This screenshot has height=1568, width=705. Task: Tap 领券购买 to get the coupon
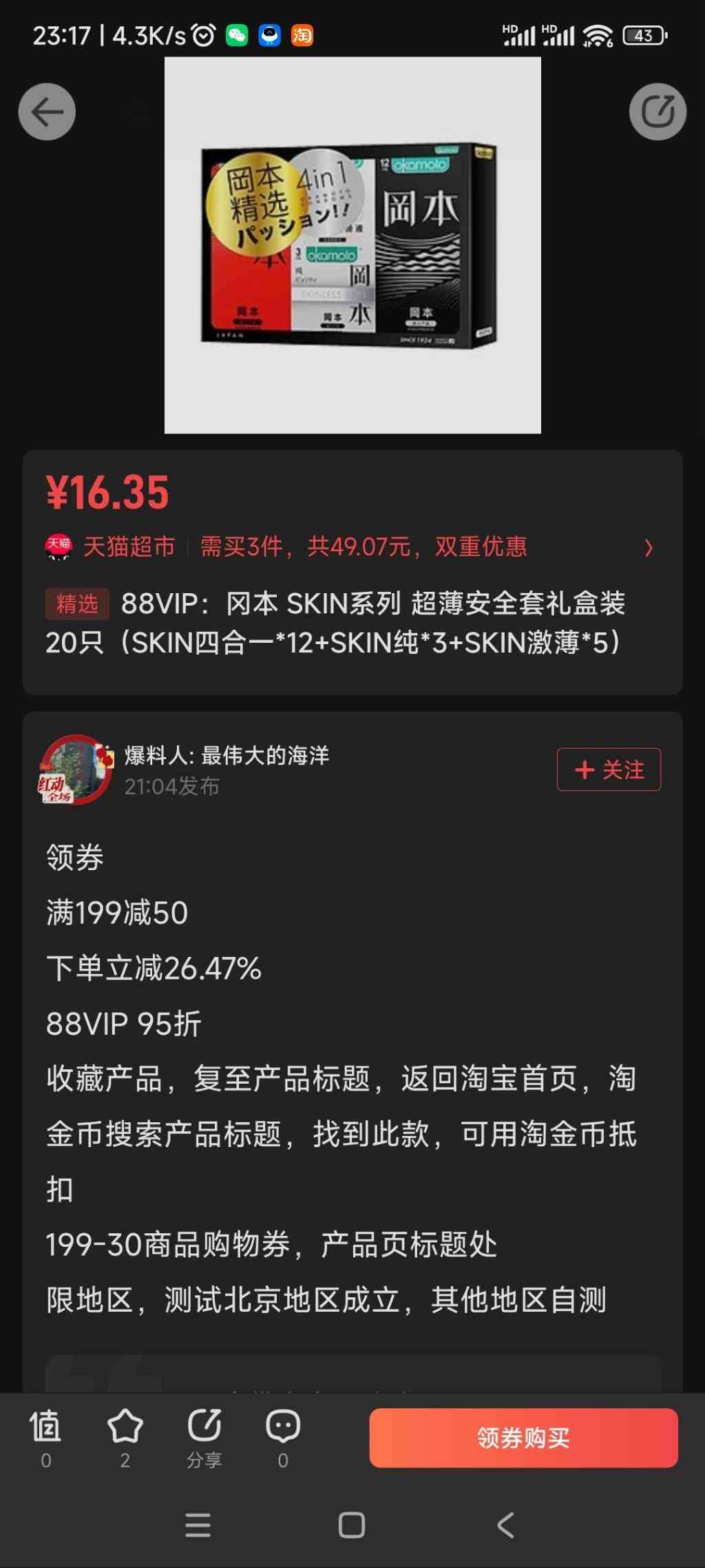click(x=524, y=1438)
